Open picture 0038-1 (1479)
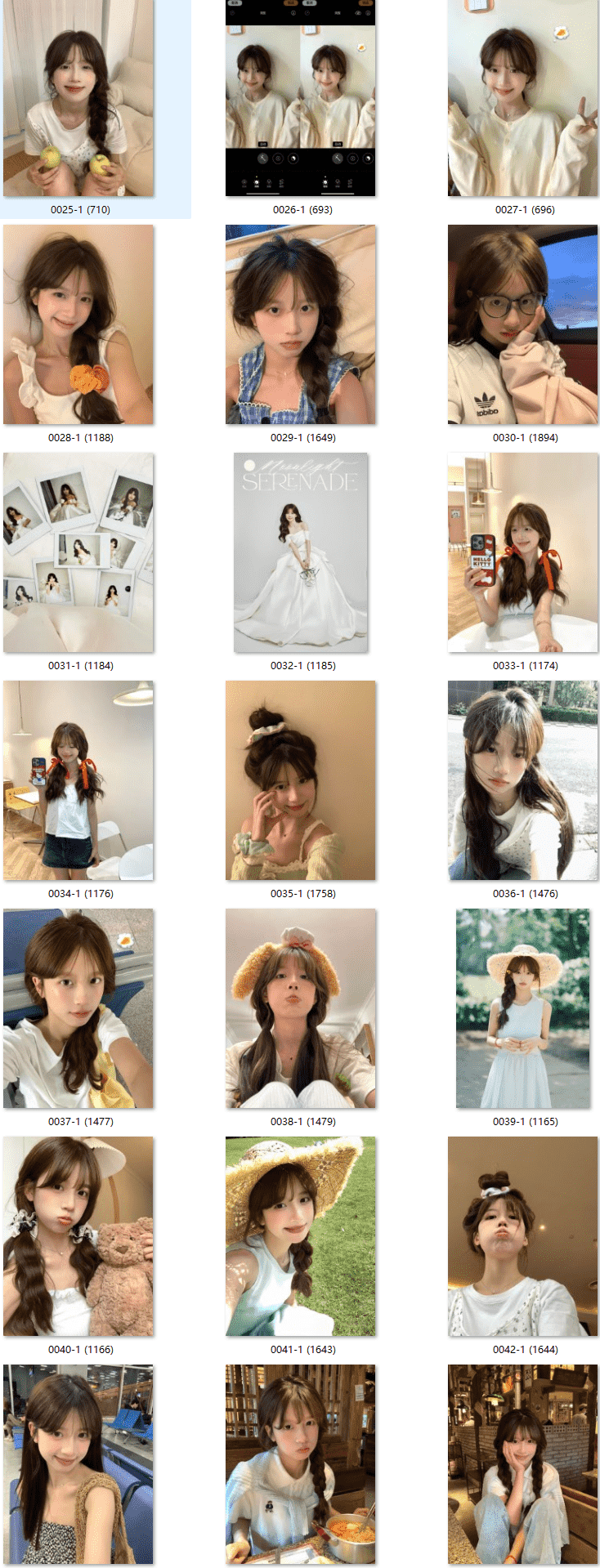This screenshot has width=600, height=1568. coord(301,1008)
